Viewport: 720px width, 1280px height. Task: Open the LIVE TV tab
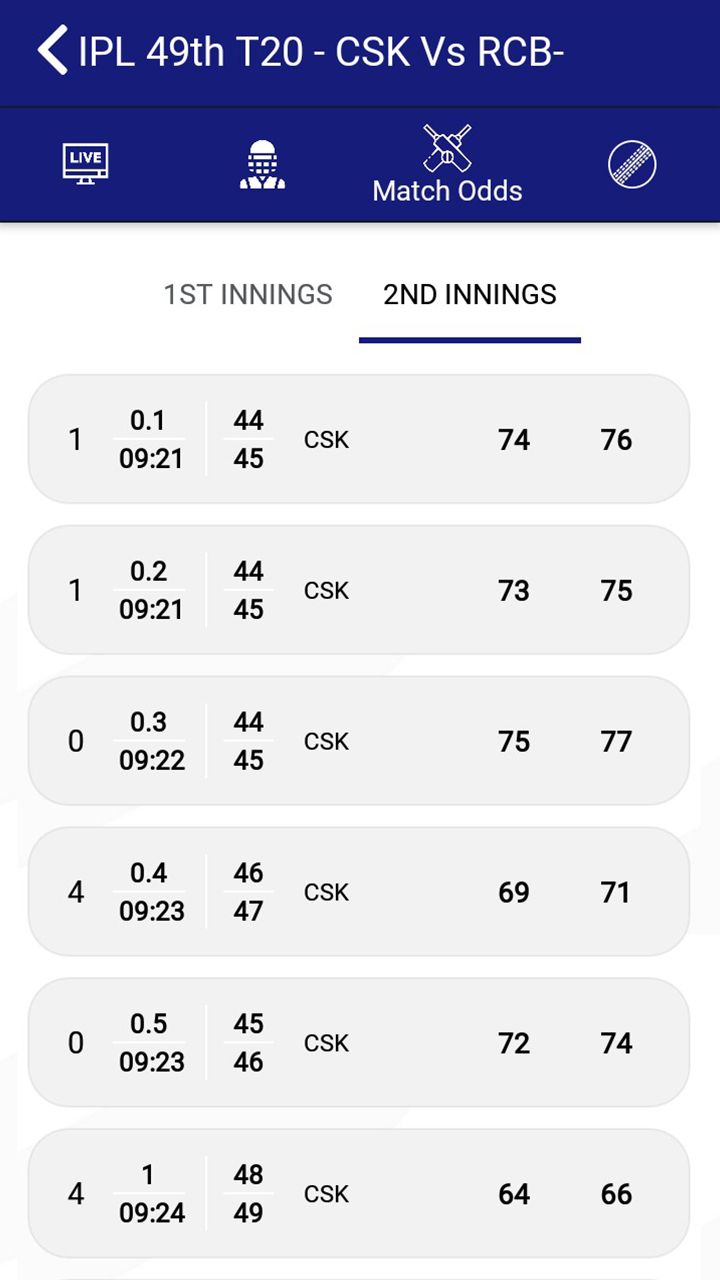point(85,164)
